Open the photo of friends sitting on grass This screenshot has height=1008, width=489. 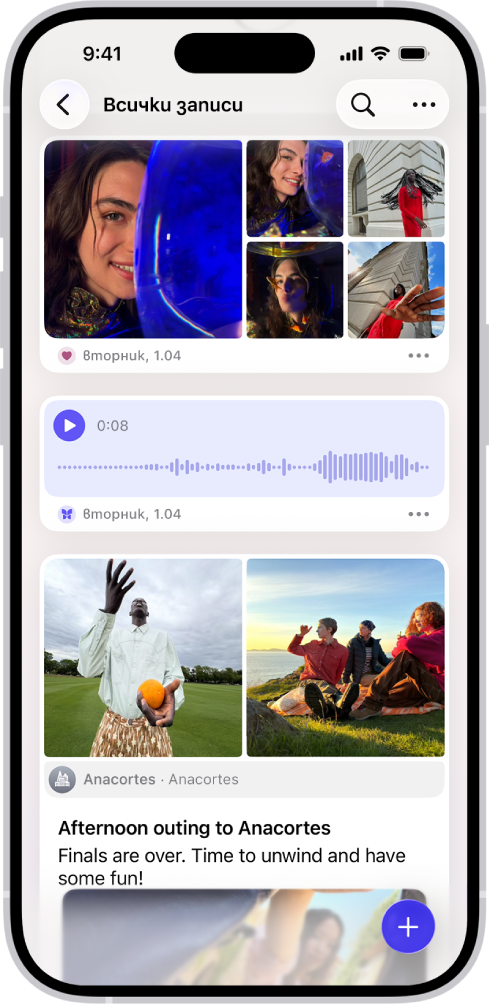pyautogui.click(x=346, y=658)
